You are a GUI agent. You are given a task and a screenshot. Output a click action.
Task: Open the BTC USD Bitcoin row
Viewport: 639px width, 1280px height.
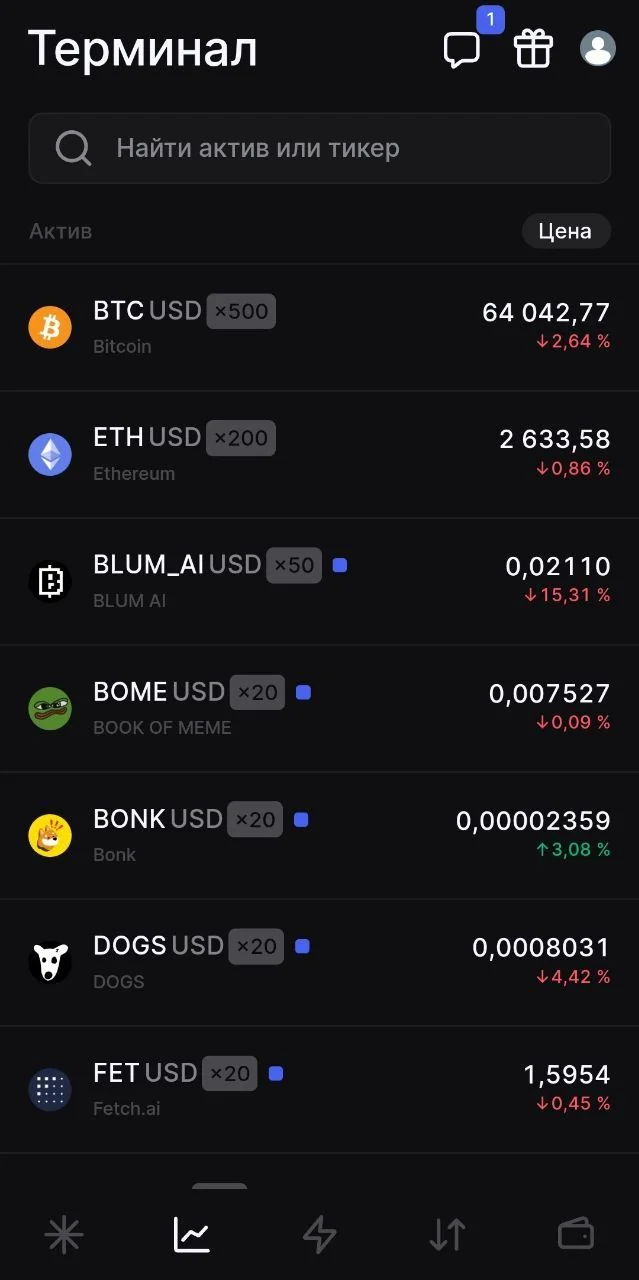[320, 327]
